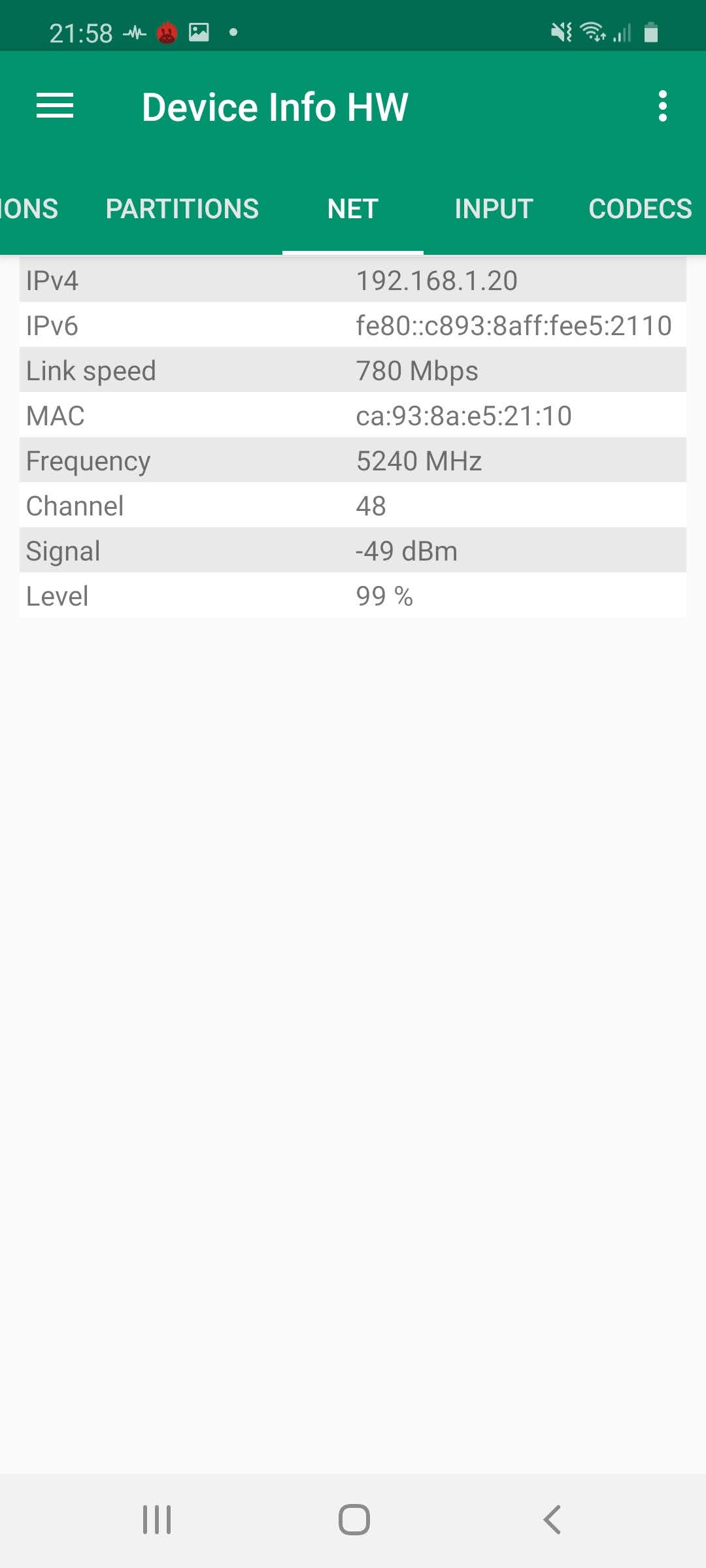Switch to the partially visible tab before Partitions
This screenshot has height=1568, width=706.
pos(29,209)
